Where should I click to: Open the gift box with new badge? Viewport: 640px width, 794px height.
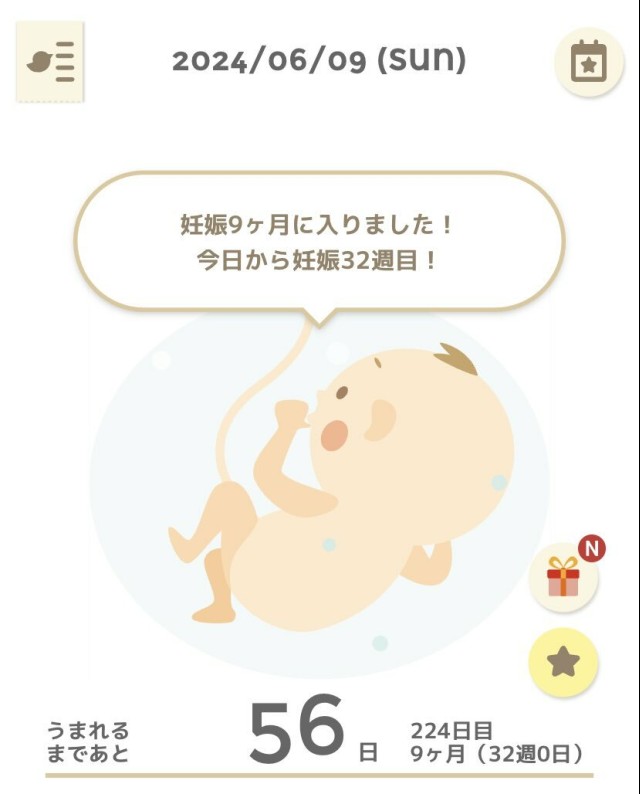pyautogui.click(x=563, y=578)
